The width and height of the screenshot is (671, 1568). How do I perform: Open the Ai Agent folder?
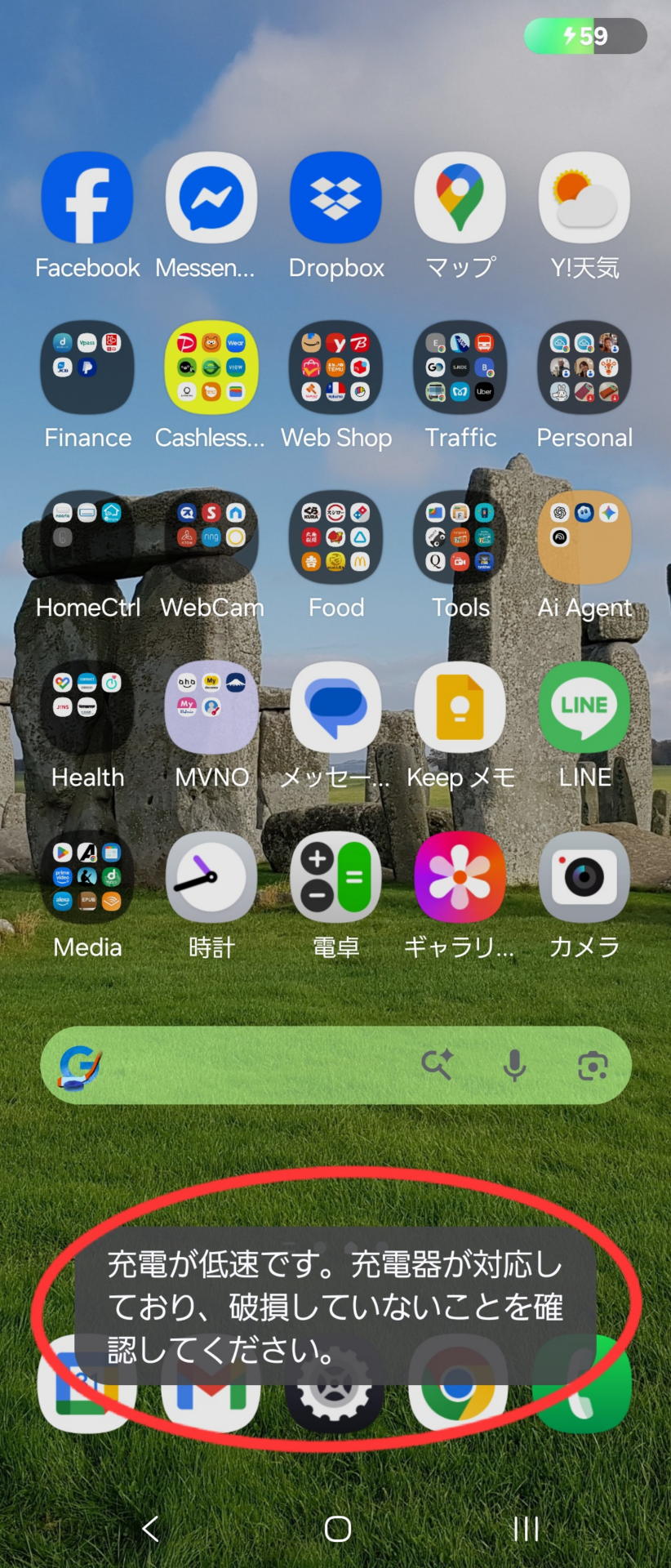tap(584, 537)
